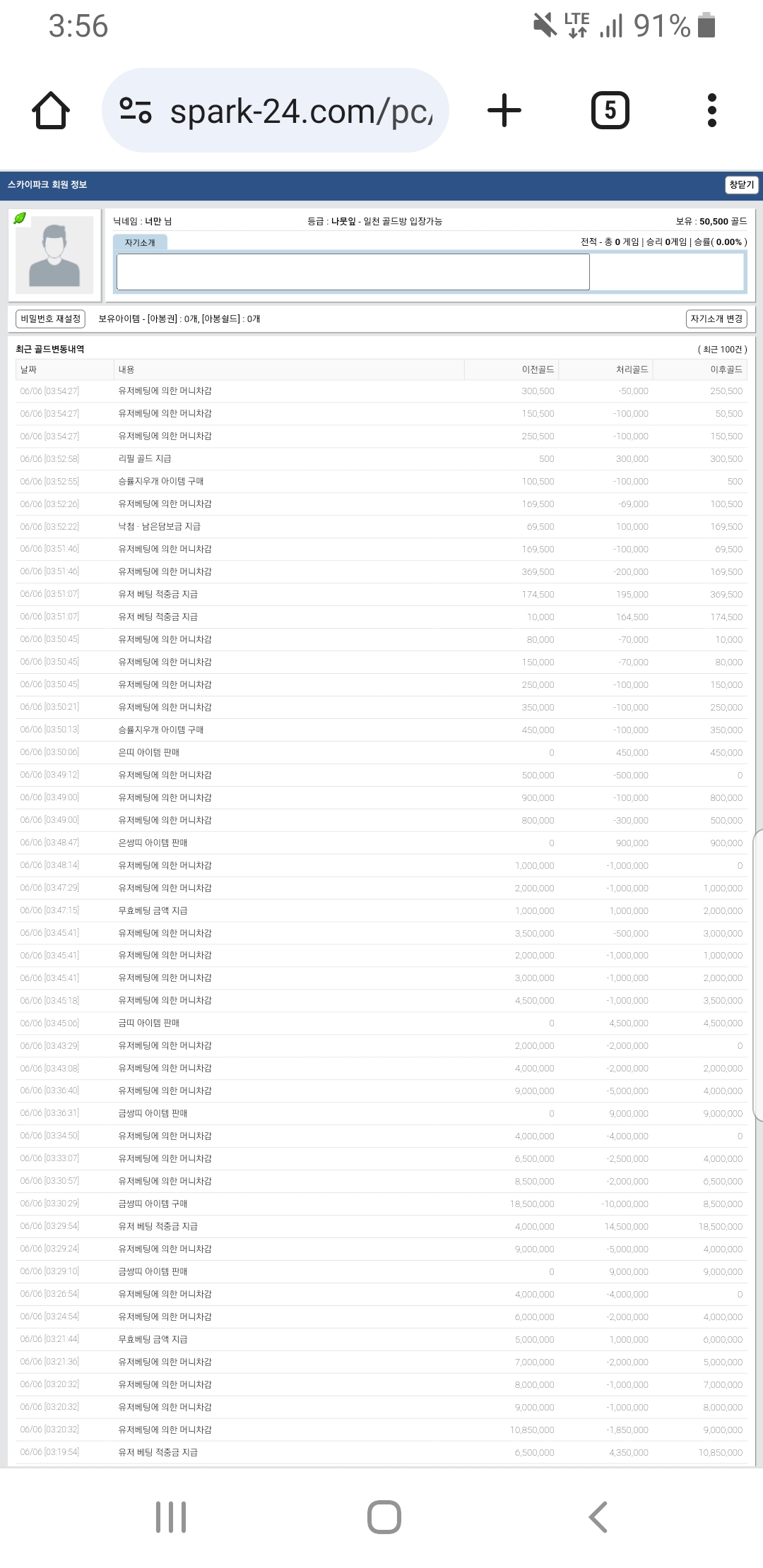Select the 자기소개 tab
The image size is (763, 1568).
tap(140, 242)
